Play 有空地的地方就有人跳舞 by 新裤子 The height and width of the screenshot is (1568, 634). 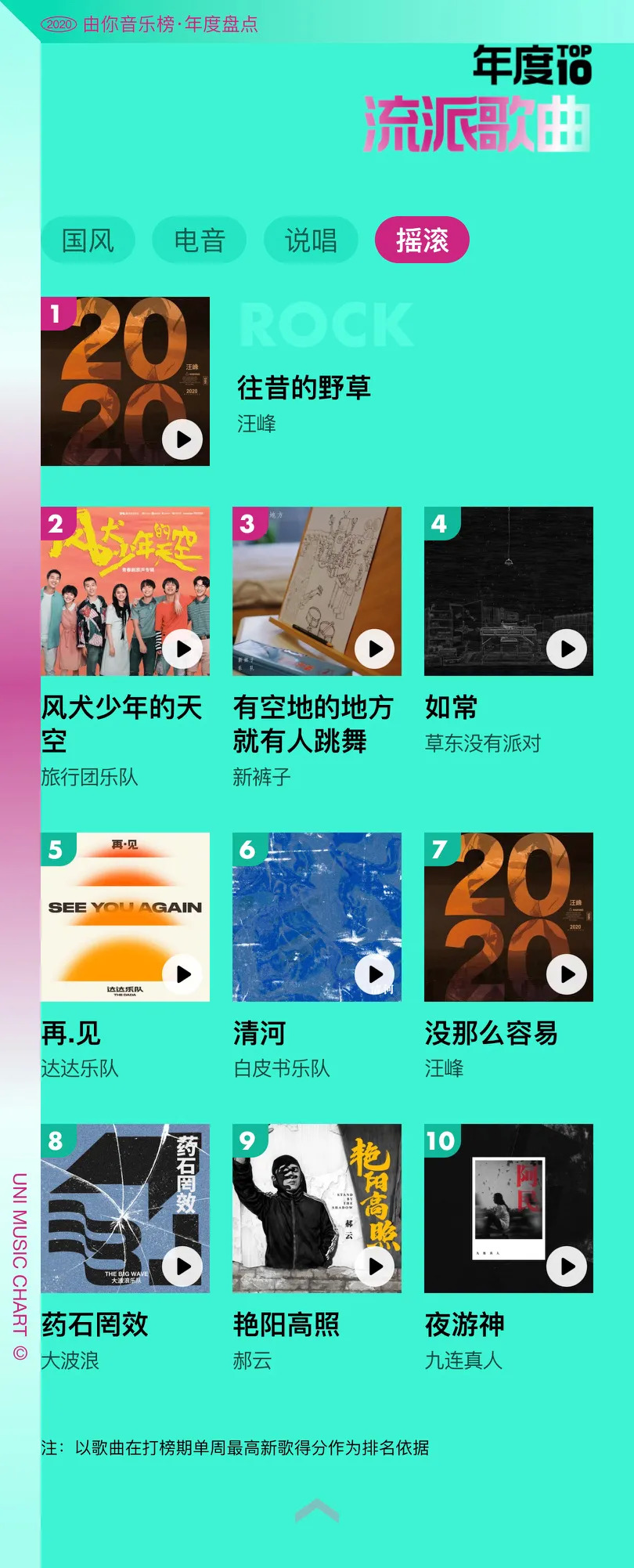pyautogui.click(x=375, y=649)
